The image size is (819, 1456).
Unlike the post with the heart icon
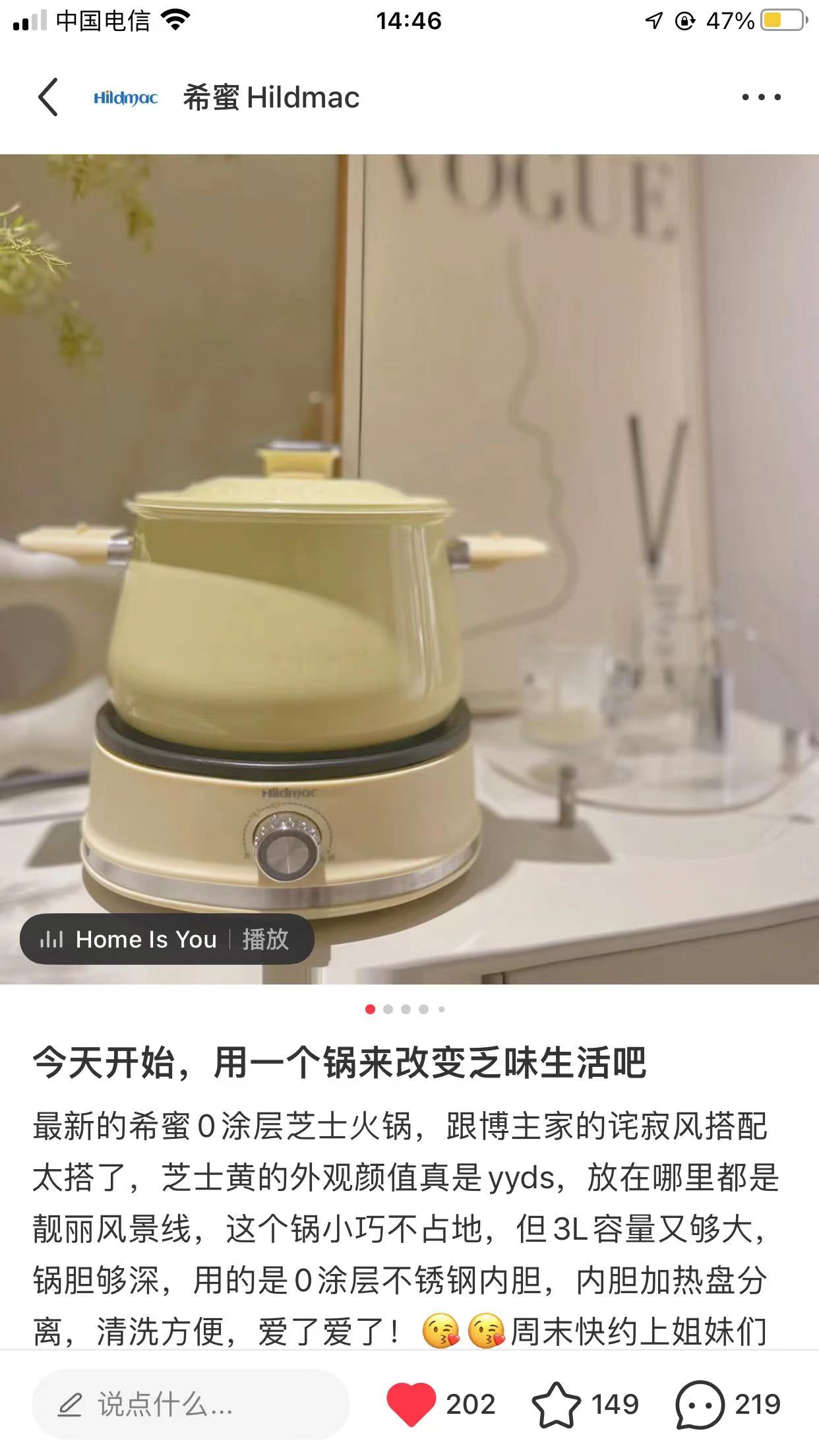click(x=411, y=1404)
